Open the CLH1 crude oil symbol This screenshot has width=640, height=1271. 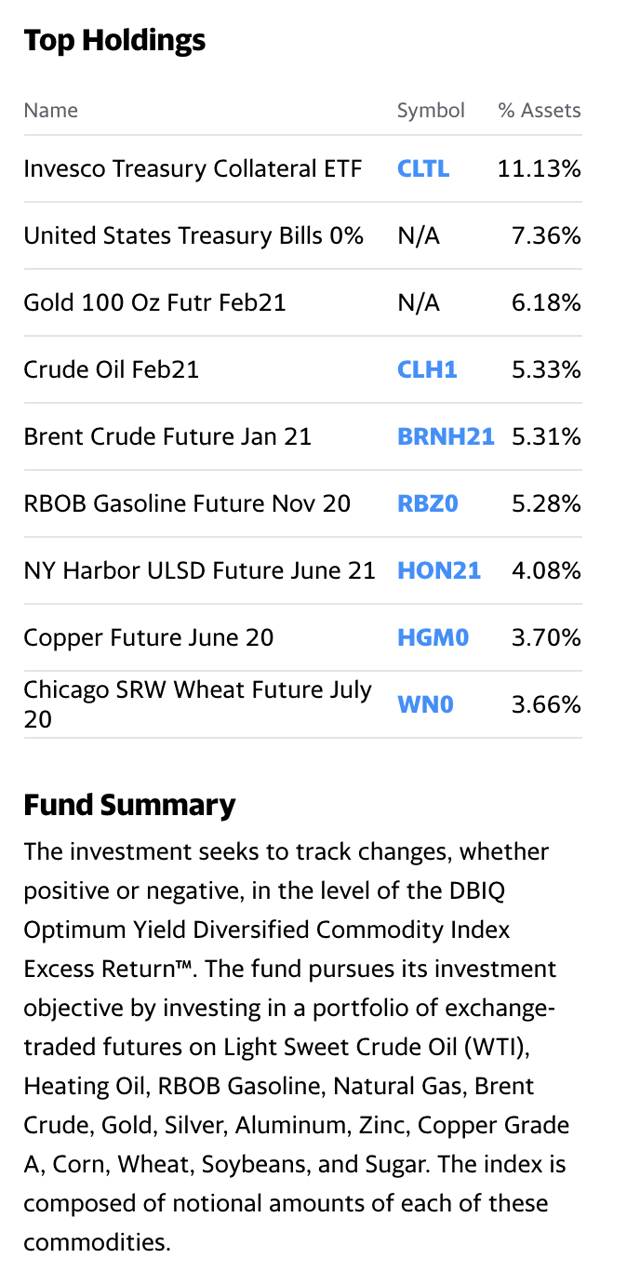coord(427,370)
